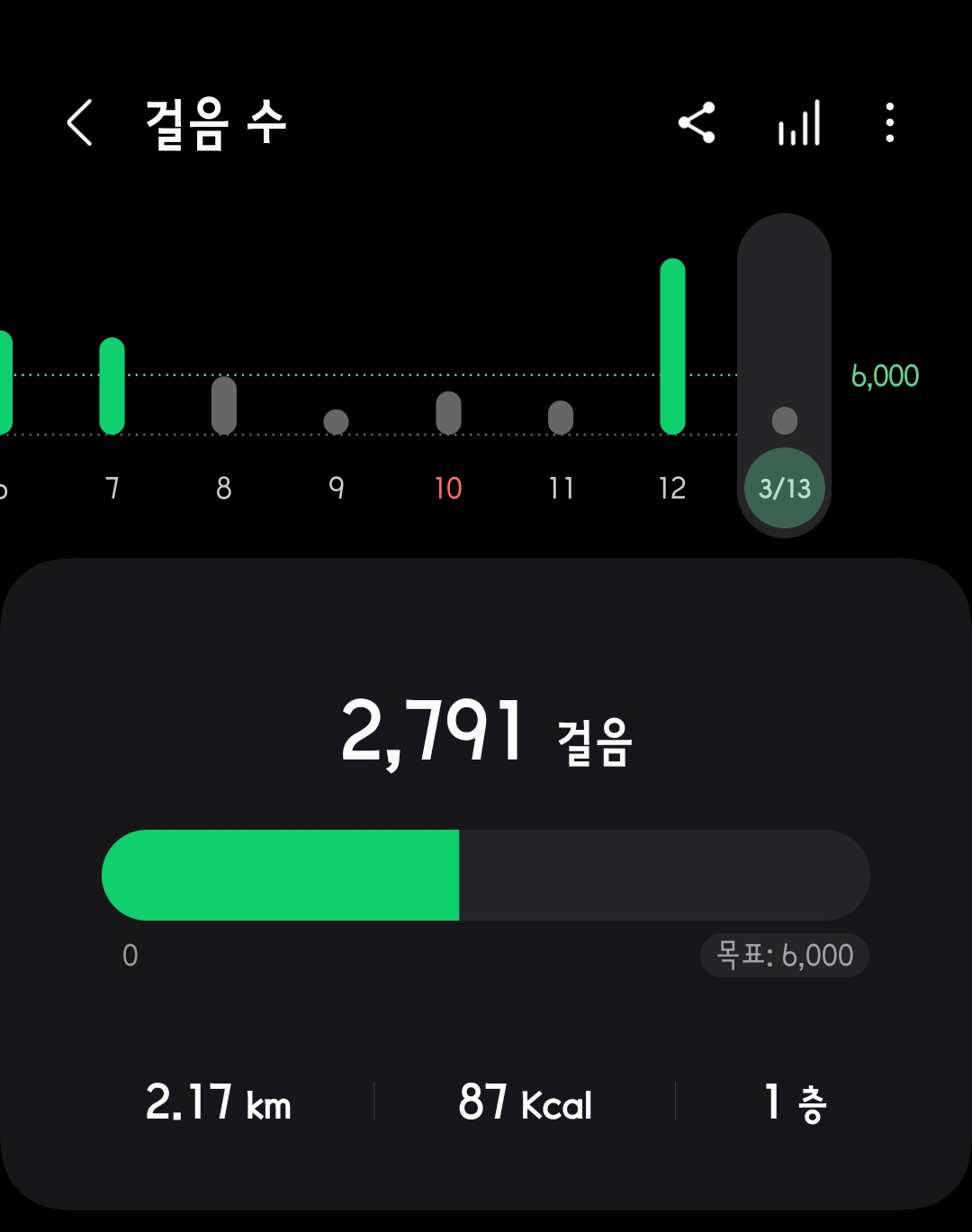Open the step trends chart icon
972x1232 pixels.
pyautogui.click(x=799, y=123)
